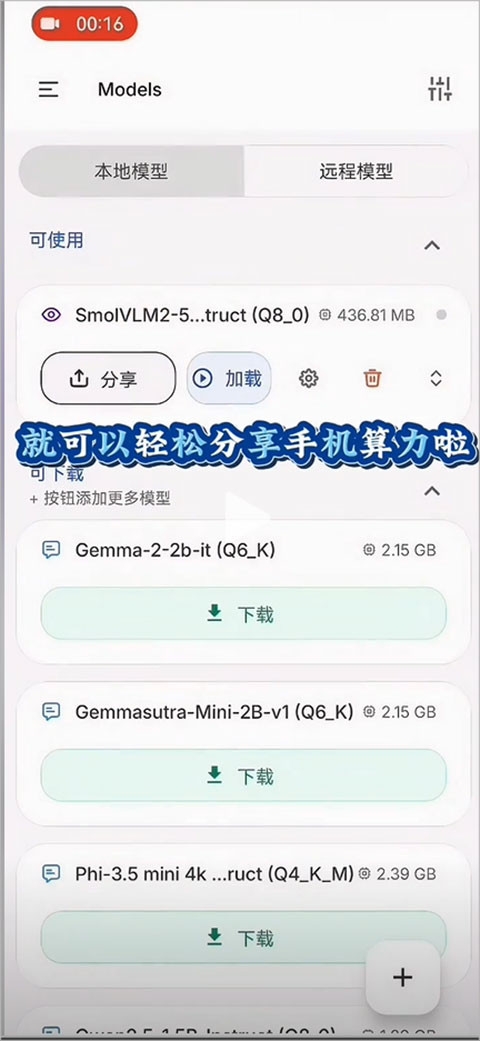Open the hamburger drawer menu
Viewport: 480px width, 1041px height.
point(48,90)
